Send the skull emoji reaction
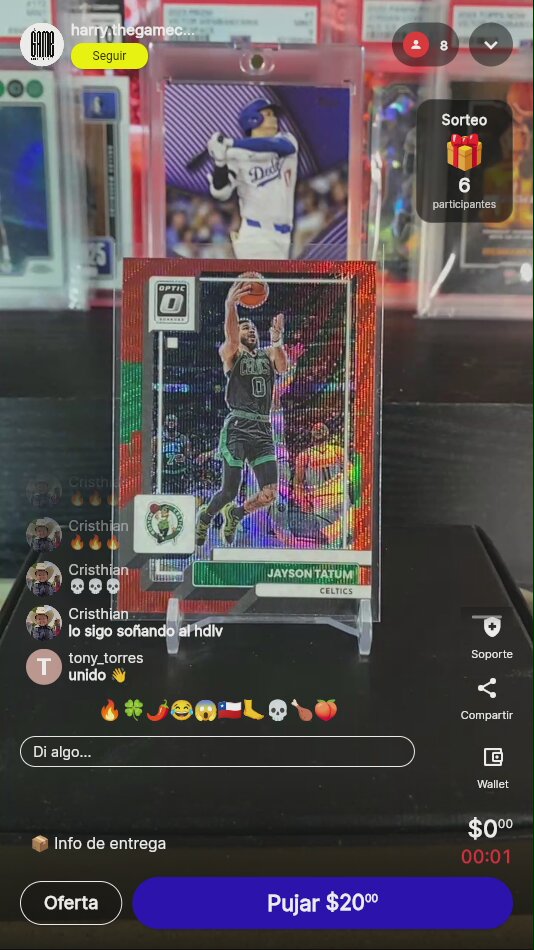Screen dimensions: 534x950 [x=277, y=710]
